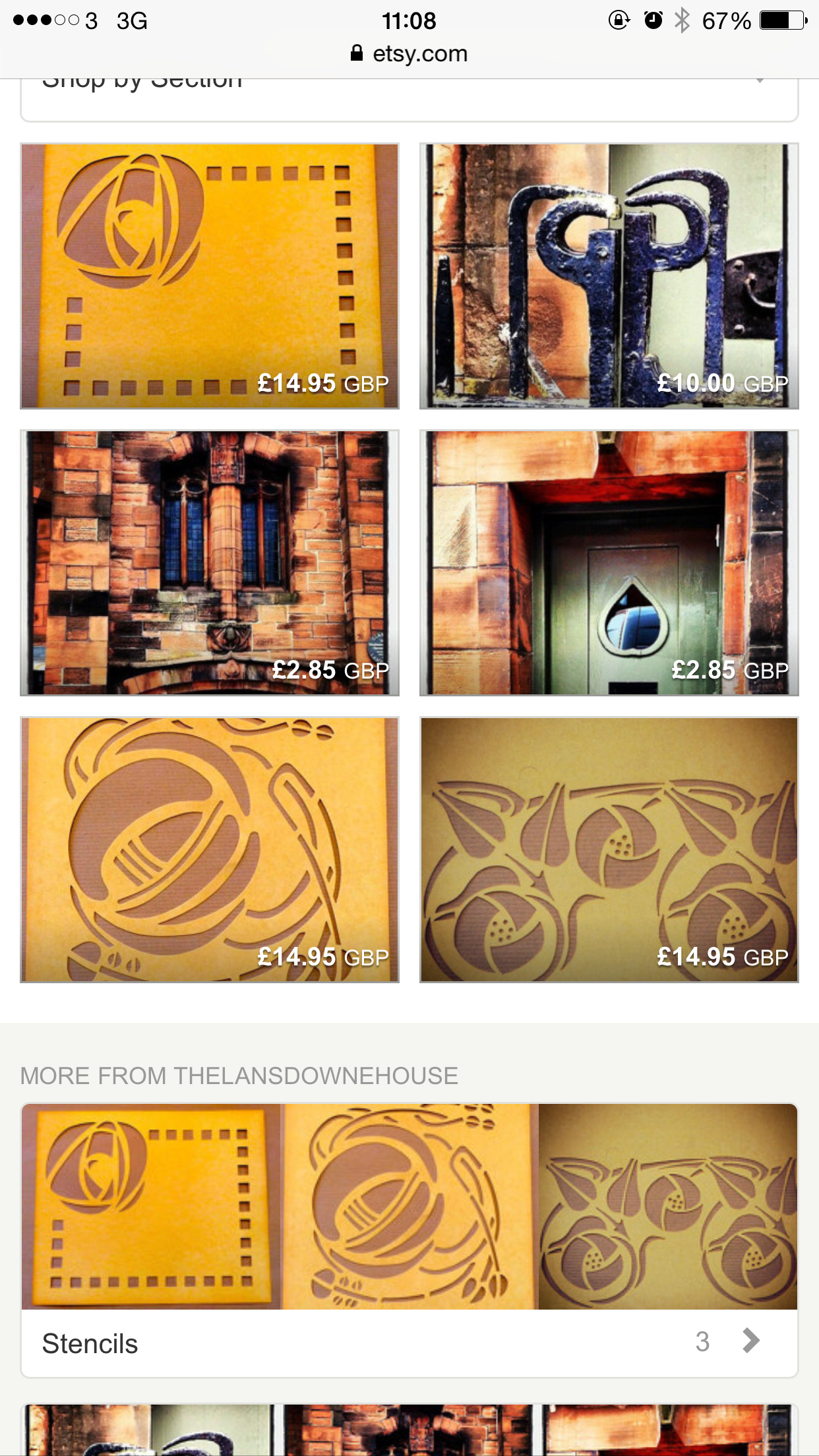Select the teardrop door photo priced £2.85
Viewport: 819px width, 1456px height.
click(609, 562)
